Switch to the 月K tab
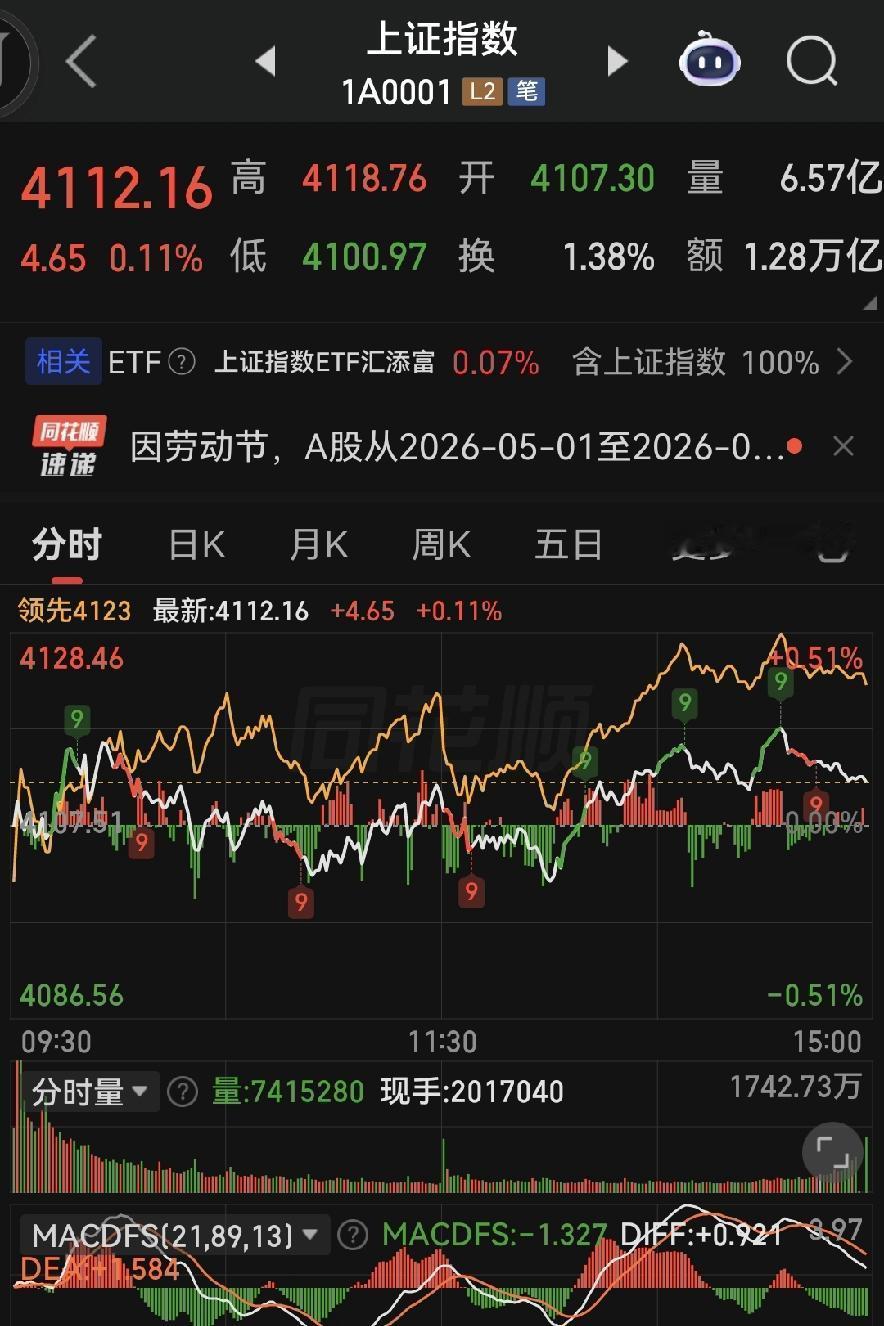 click(x=317, y=543)
